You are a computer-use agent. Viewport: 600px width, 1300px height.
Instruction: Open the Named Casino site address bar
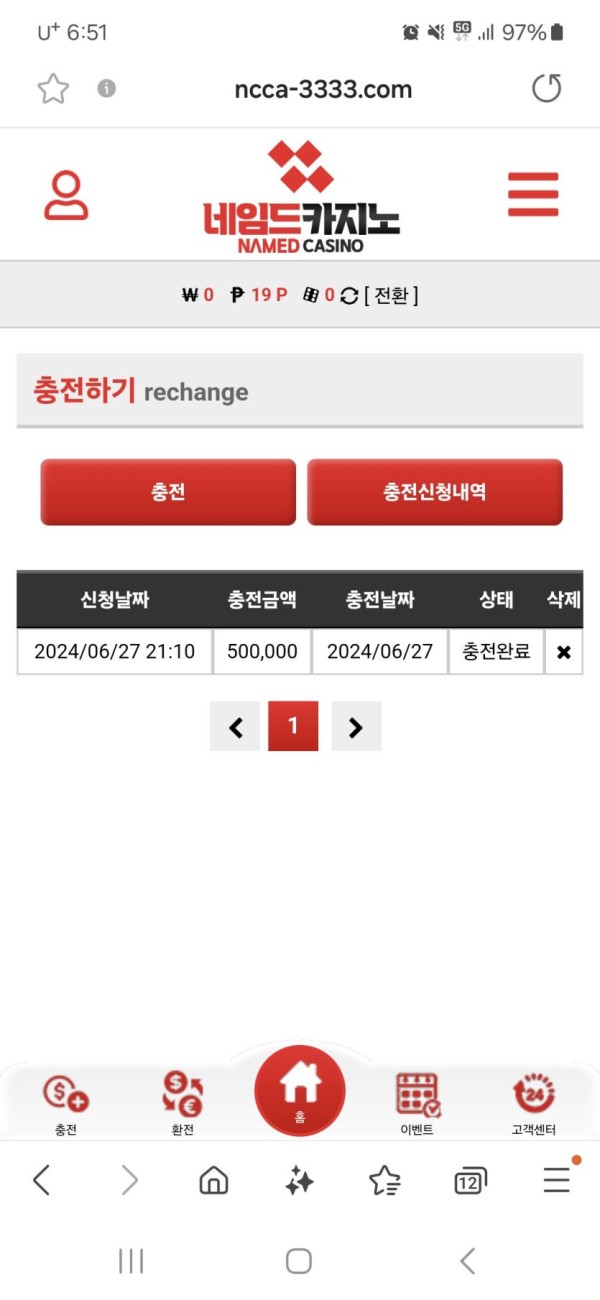coord(322,89)
